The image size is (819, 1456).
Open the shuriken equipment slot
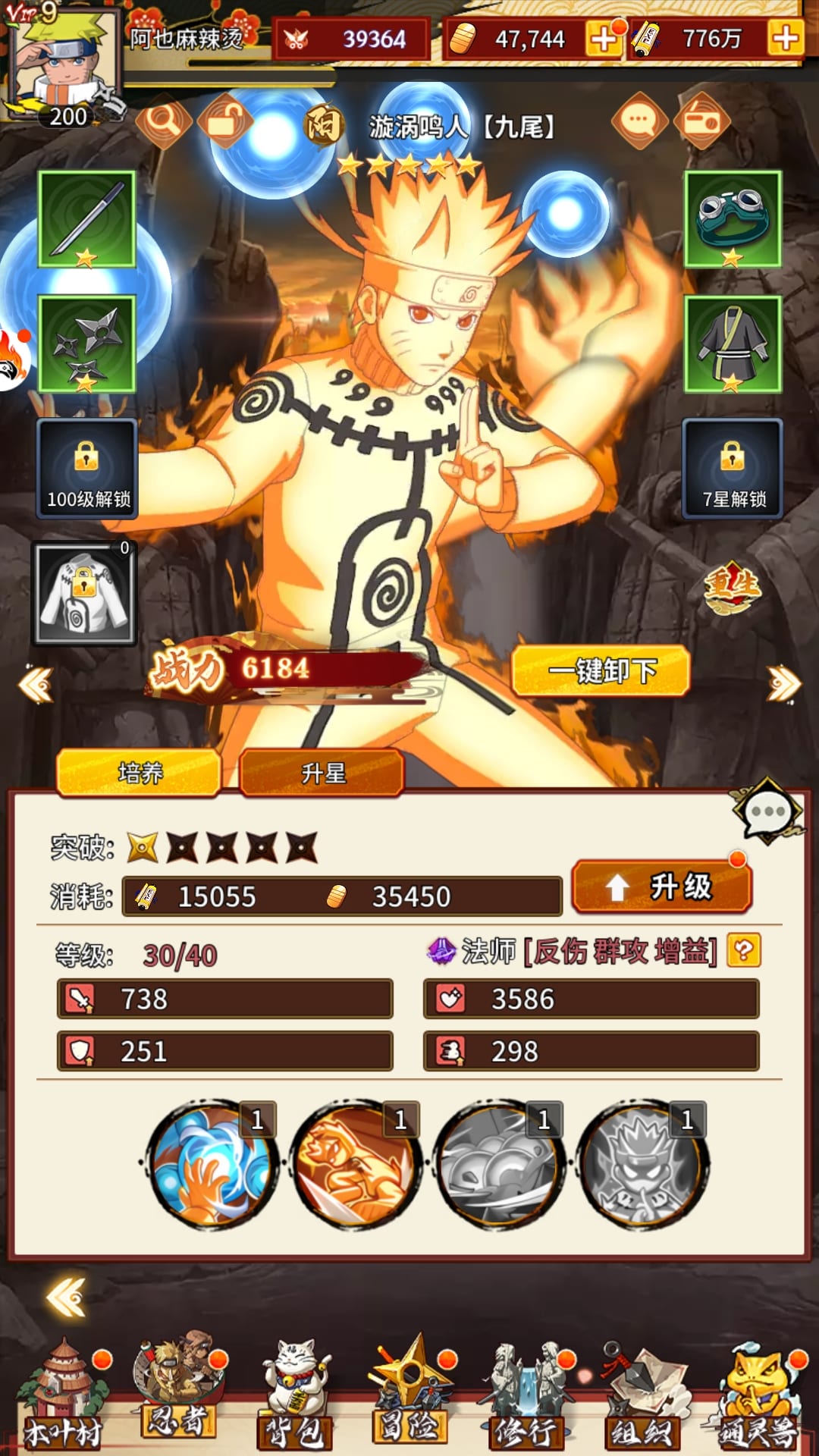click(86, 344)
